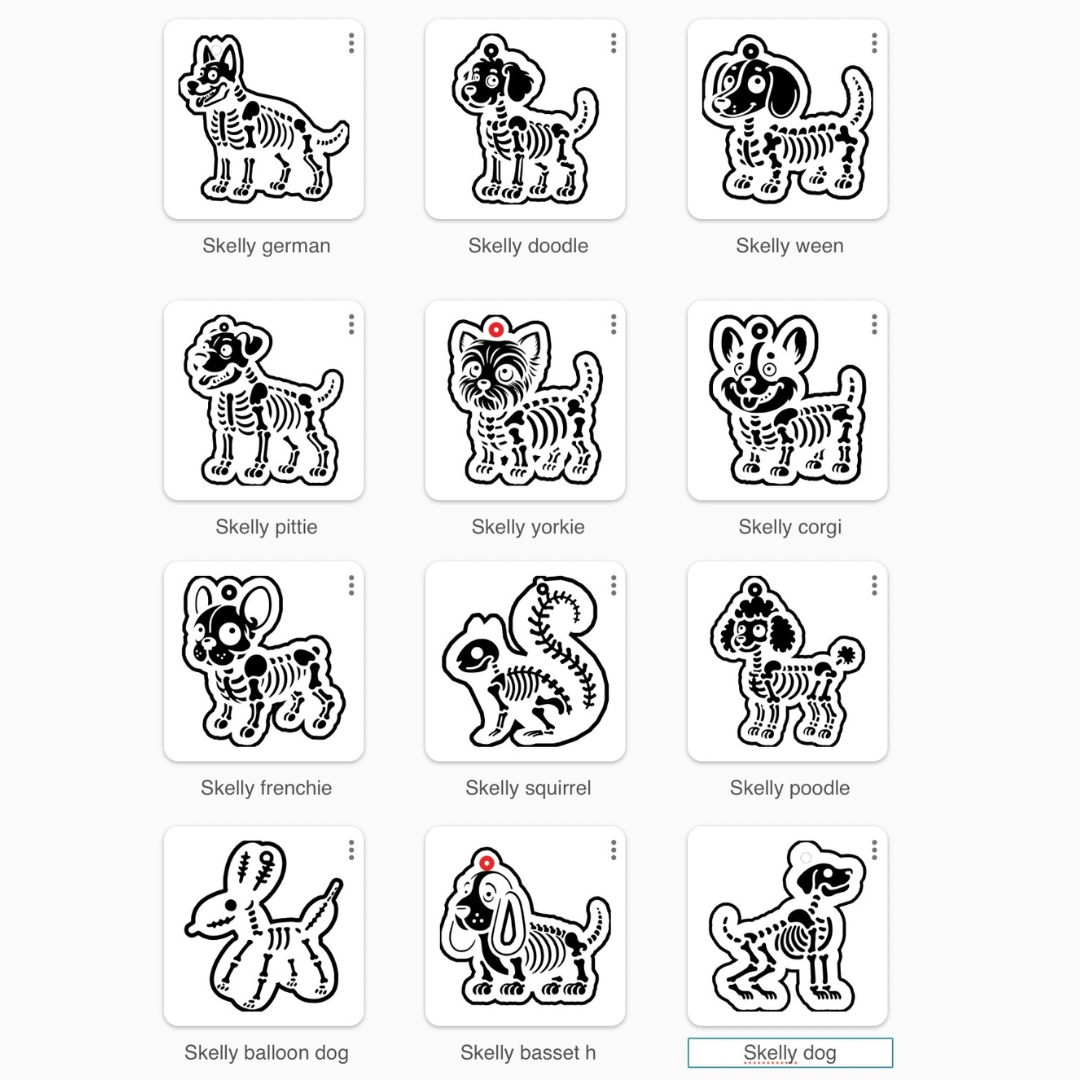Open overflow menu on Skelly german
Viewport: 1080px width, 1080px height.
(x=351, y=43)
